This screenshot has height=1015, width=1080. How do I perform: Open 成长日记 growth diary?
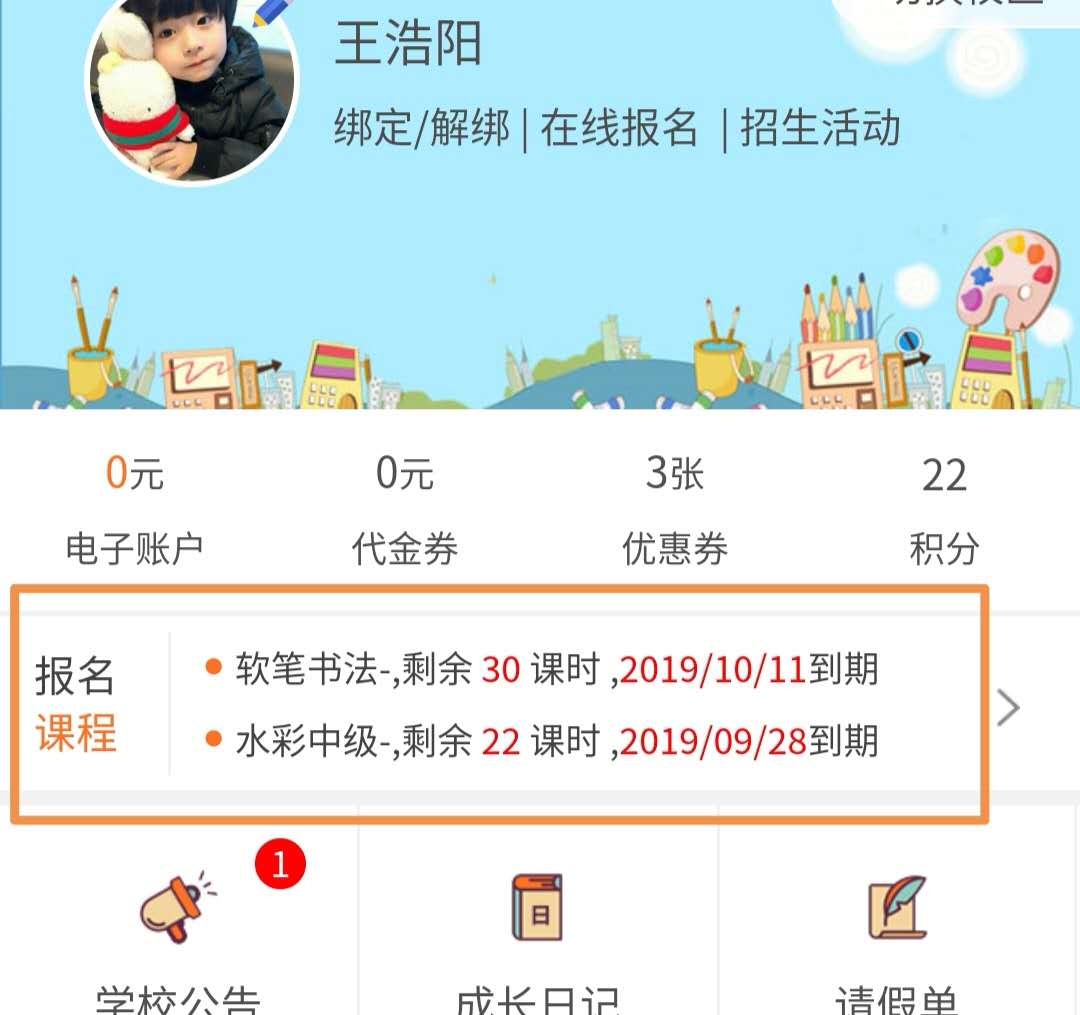(x=537, y=930)
